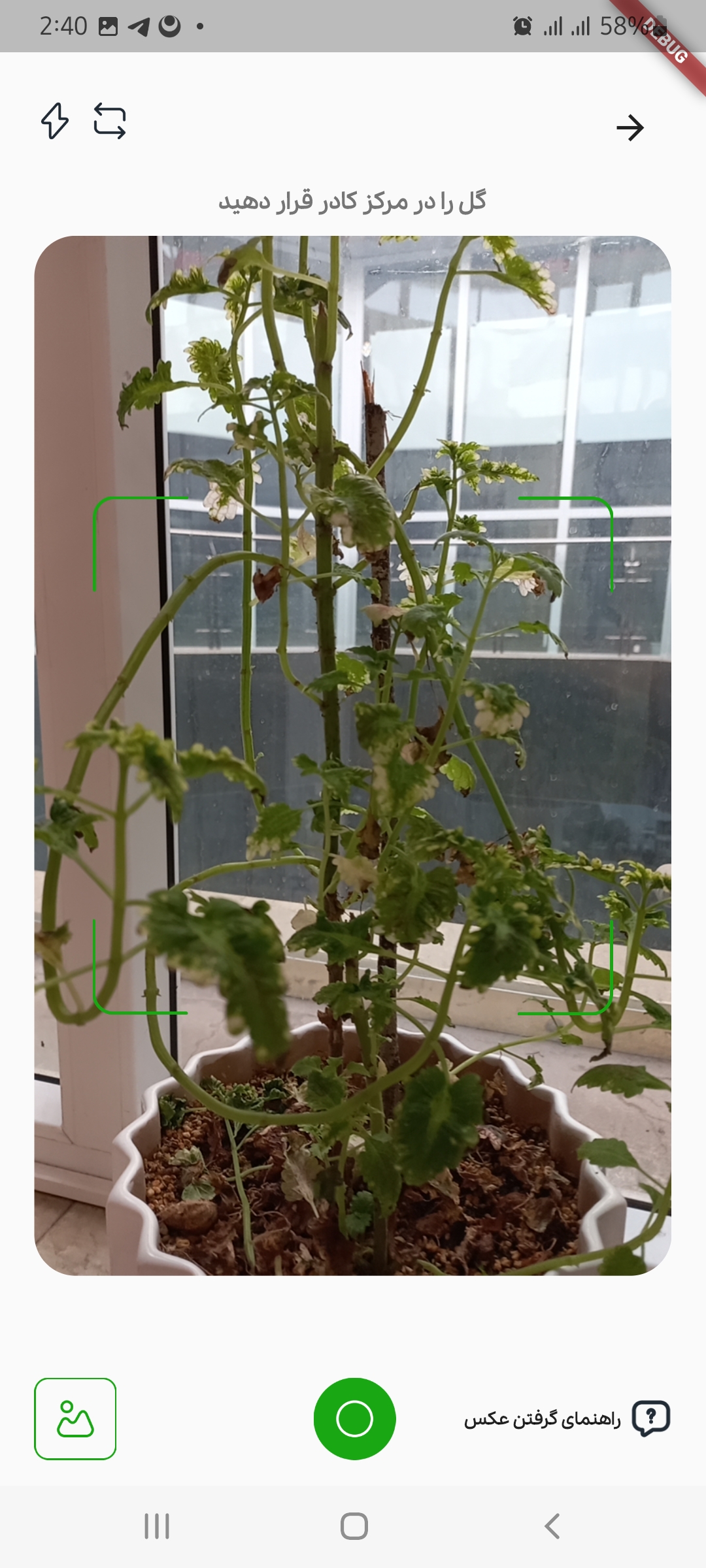Capture the photo with the green shutter button
Viewport: 706px width, 1568px height.
pyautogui.click(x=354, y=1418)
